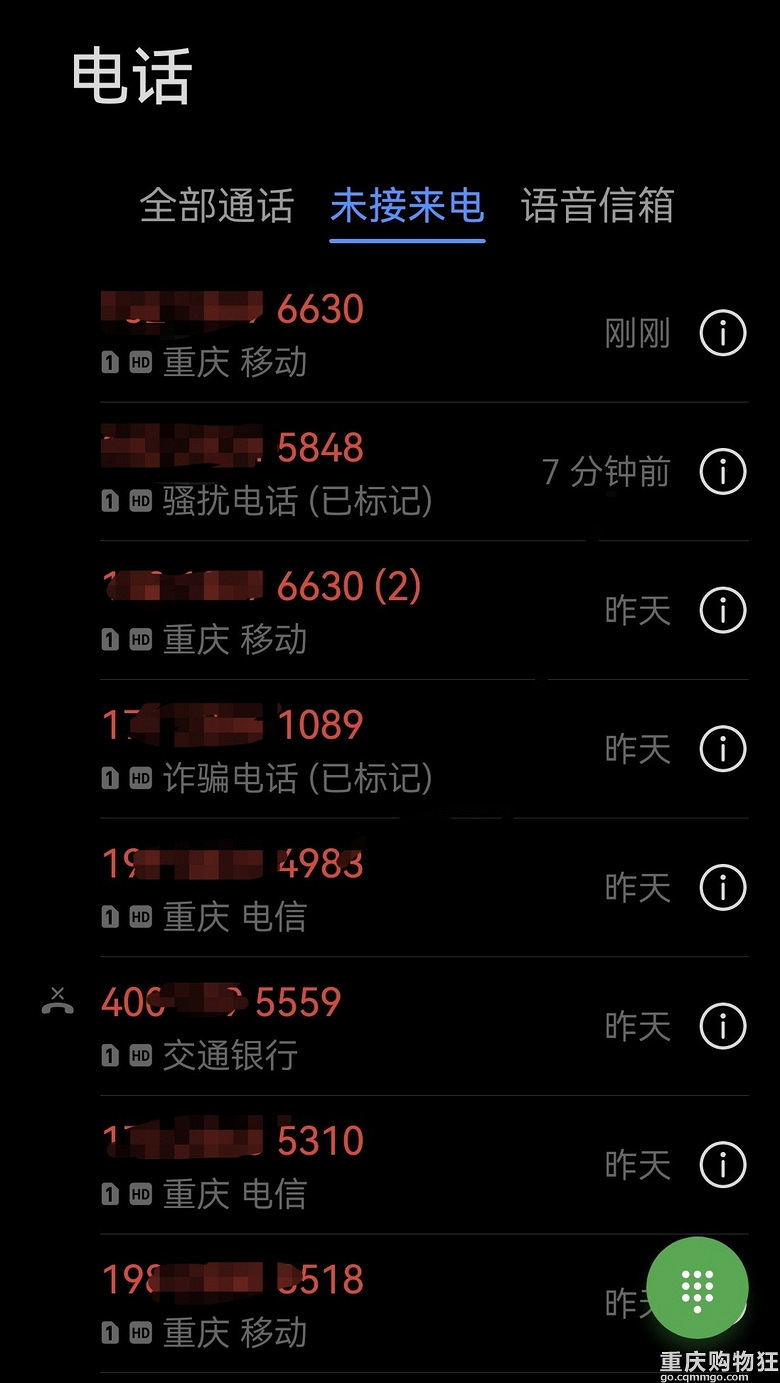This screenshot has width=780, height=1383.
Task: Reopen the 未接来电 tab
Action: click(x=405, y=205)
